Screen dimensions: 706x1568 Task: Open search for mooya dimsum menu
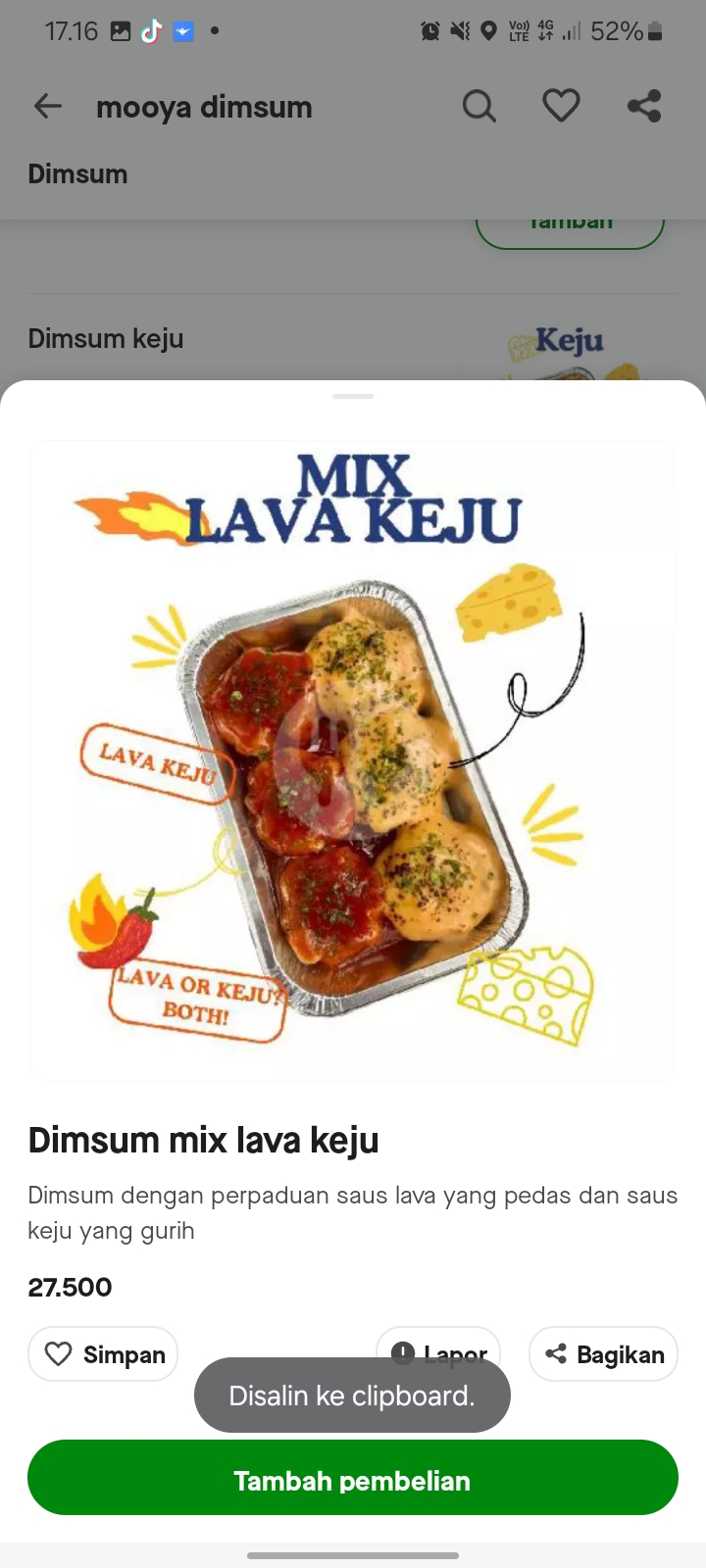(479, 106)
